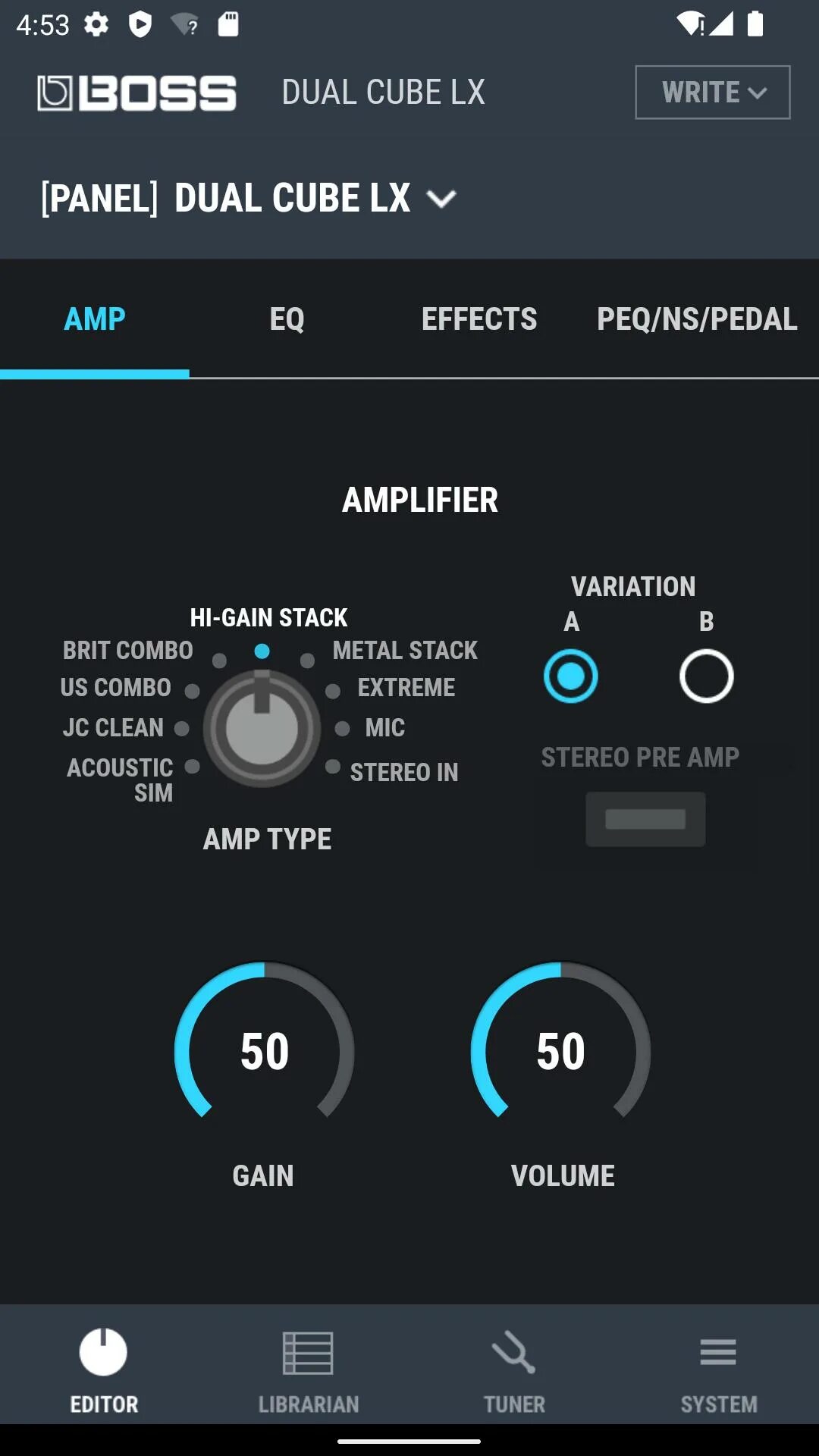The height and width of the screenshot is (1456, 819).
Task: Set amp type to METAL STACK
Action: 308,661
